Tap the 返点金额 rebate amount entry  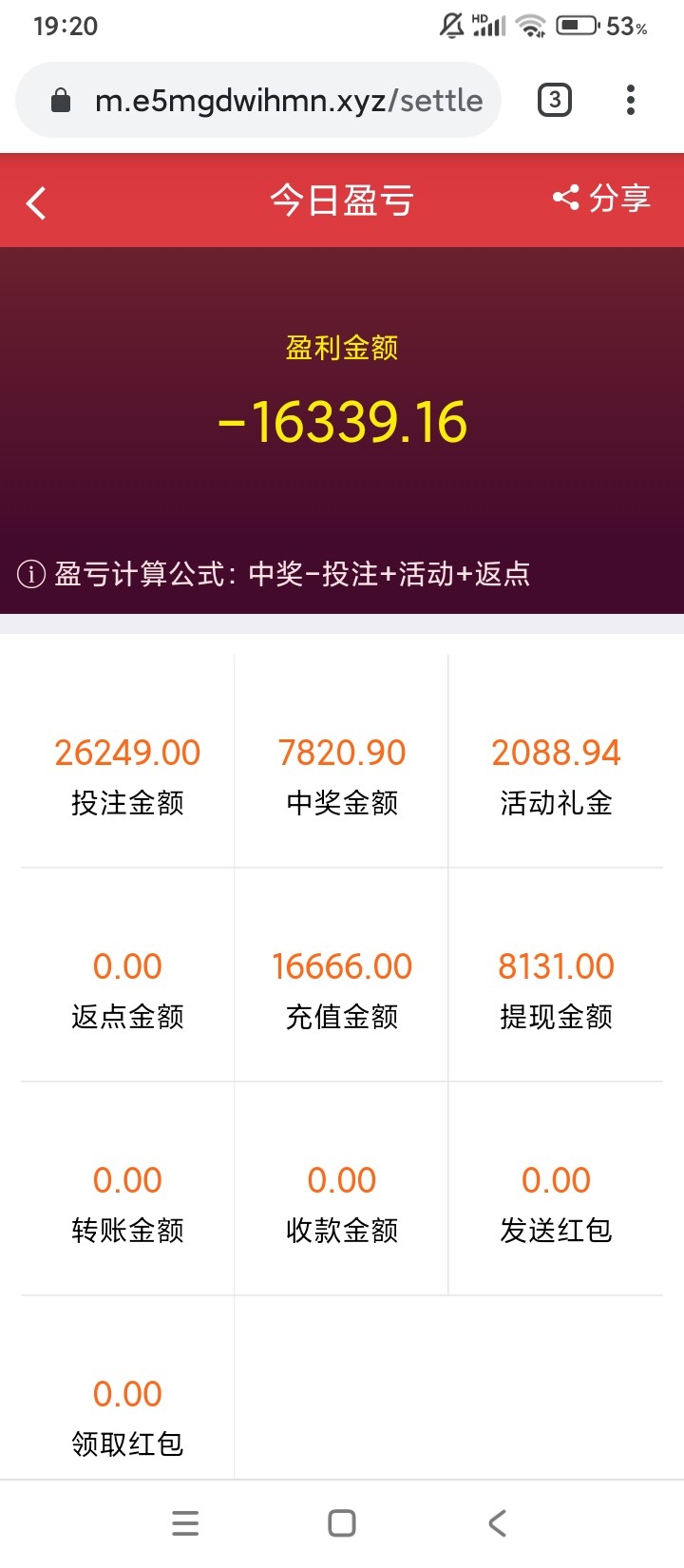(x=127, y=988)
